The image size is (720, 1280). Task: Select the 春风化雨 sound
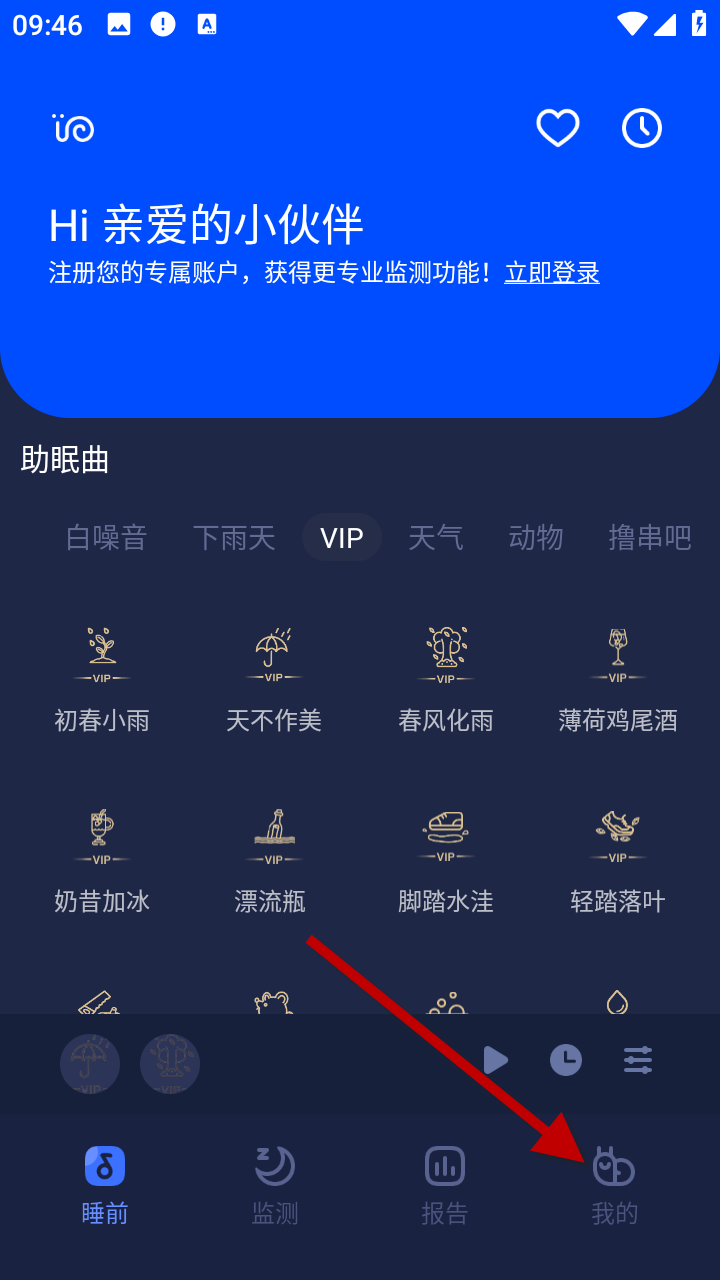(x=445, y=680)
